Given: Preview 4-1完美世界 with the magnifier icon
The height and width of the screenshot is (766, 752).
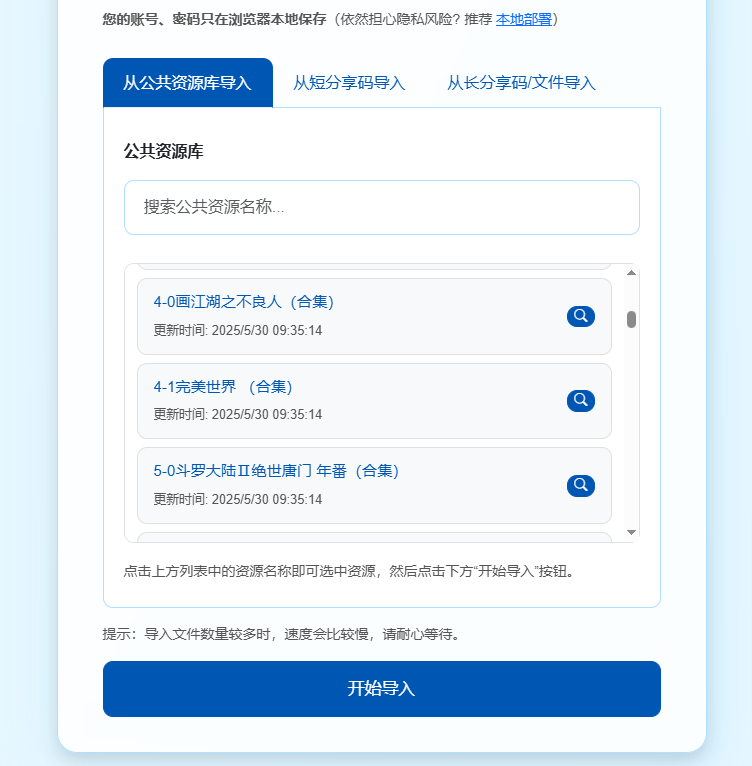Looking at the screenshot, I should [x=580, y=400].
